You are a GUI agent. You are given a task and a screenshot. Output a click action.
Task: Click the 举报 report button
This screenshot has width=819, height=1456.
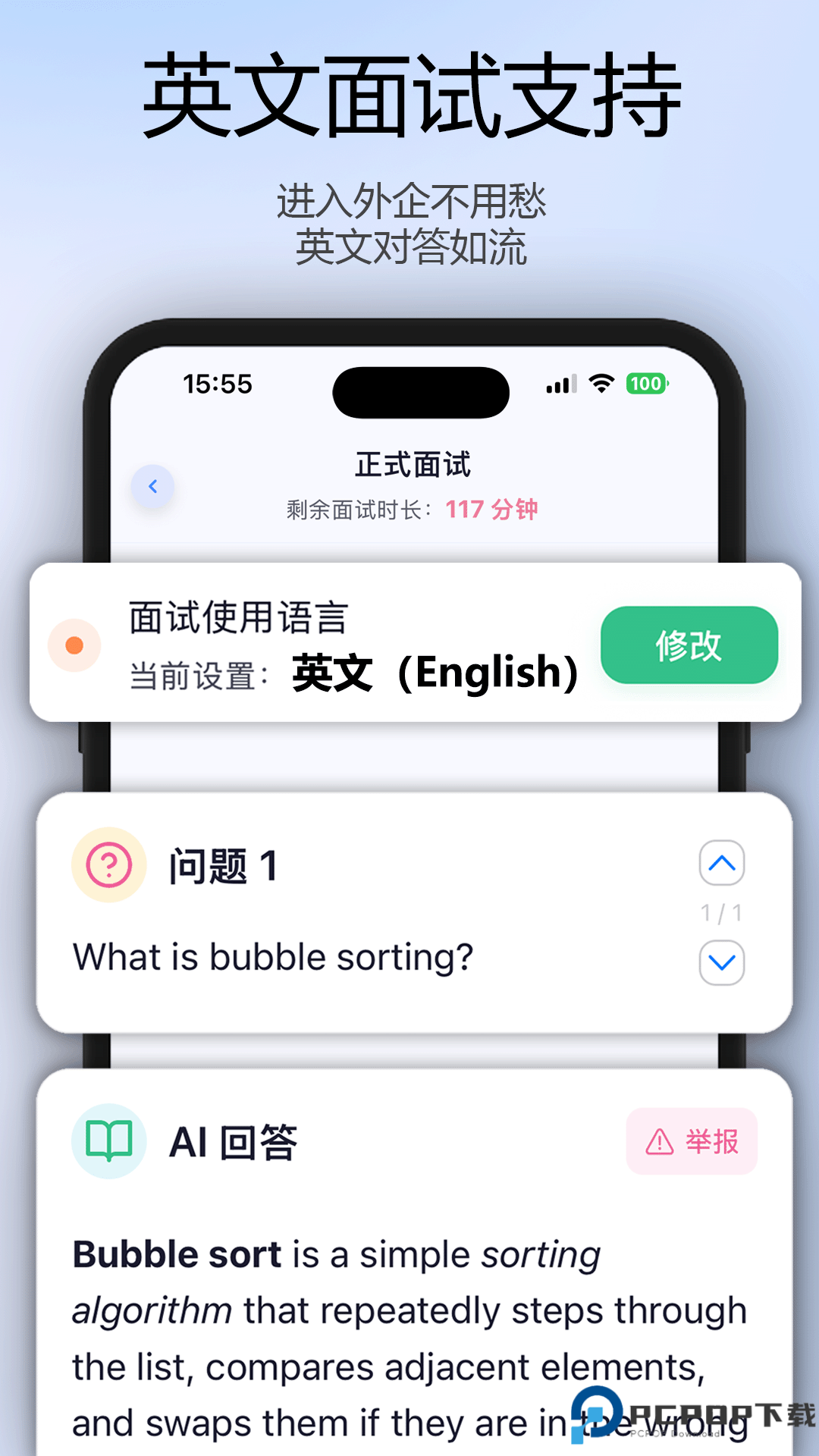[x=692, y=1141]
